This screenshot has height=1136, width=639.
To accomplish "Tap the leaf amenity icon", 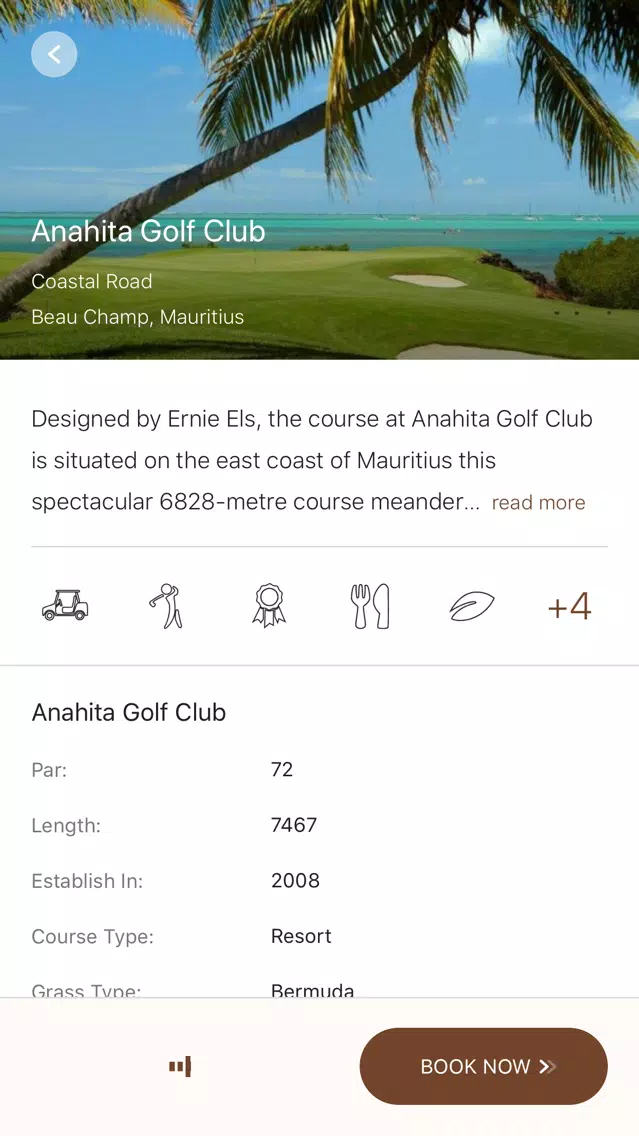I will tap(472, 606).
